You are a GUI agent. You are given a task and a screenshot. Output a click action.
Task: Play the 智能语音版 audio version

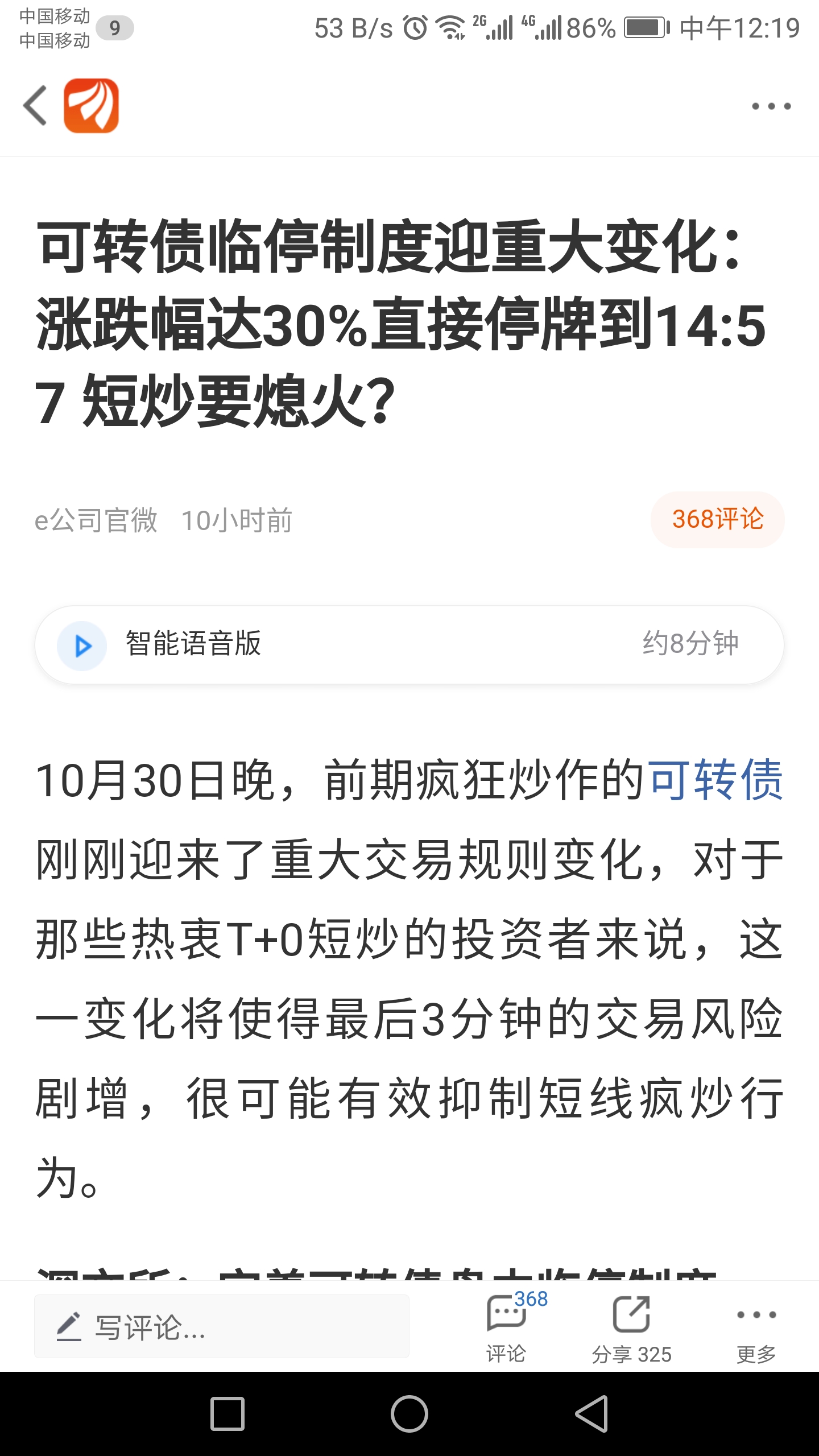83,646
